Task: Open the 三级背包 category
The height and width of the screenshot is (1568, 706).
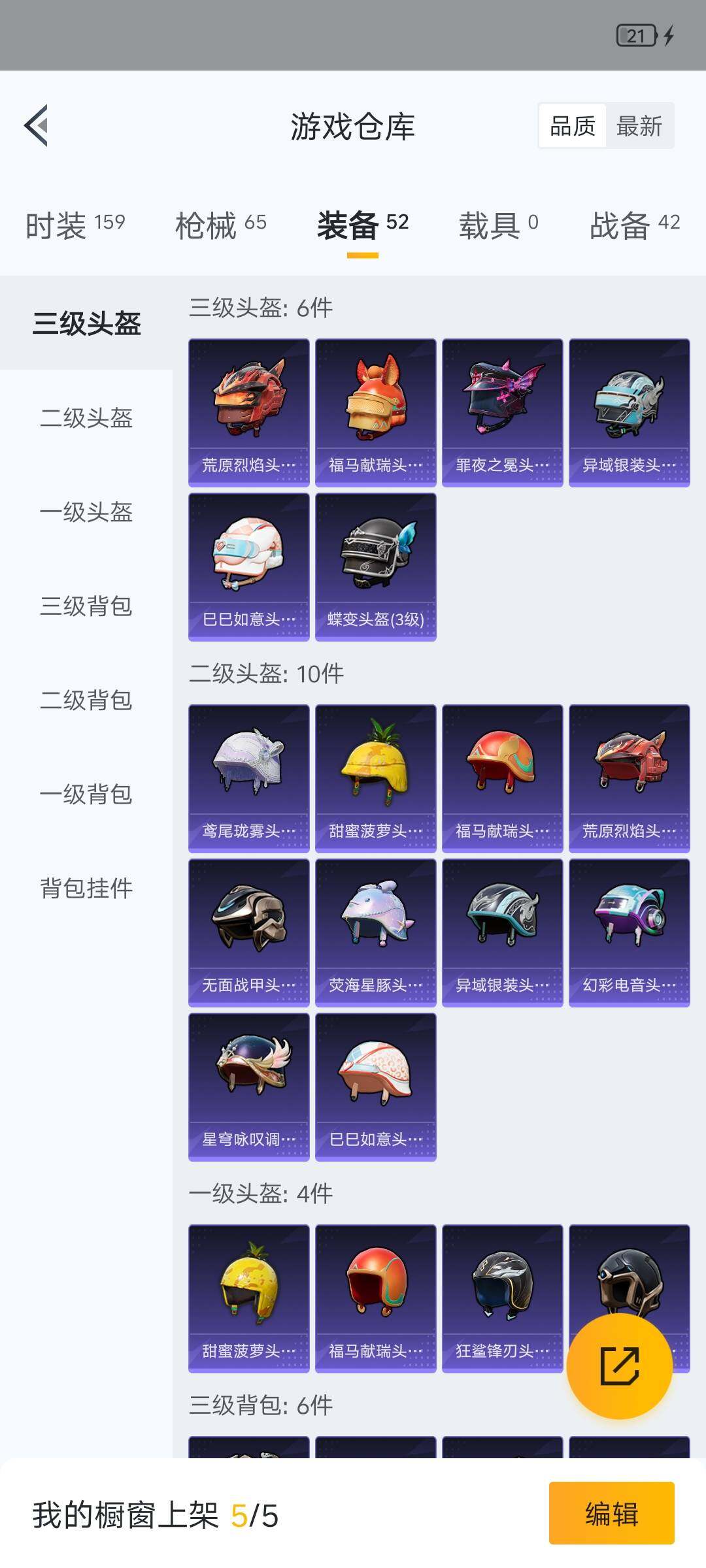Action: click(x=86, y=608)
